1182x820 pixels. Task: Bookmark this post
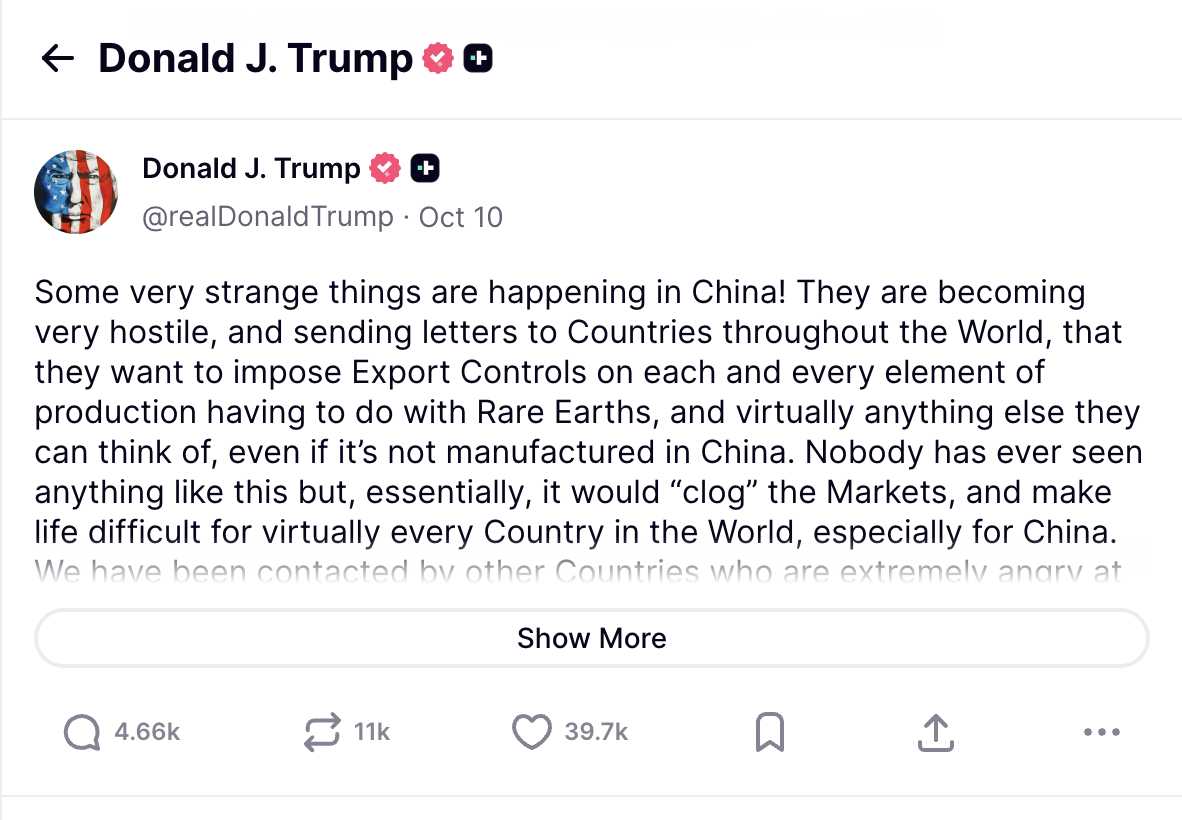769,734
